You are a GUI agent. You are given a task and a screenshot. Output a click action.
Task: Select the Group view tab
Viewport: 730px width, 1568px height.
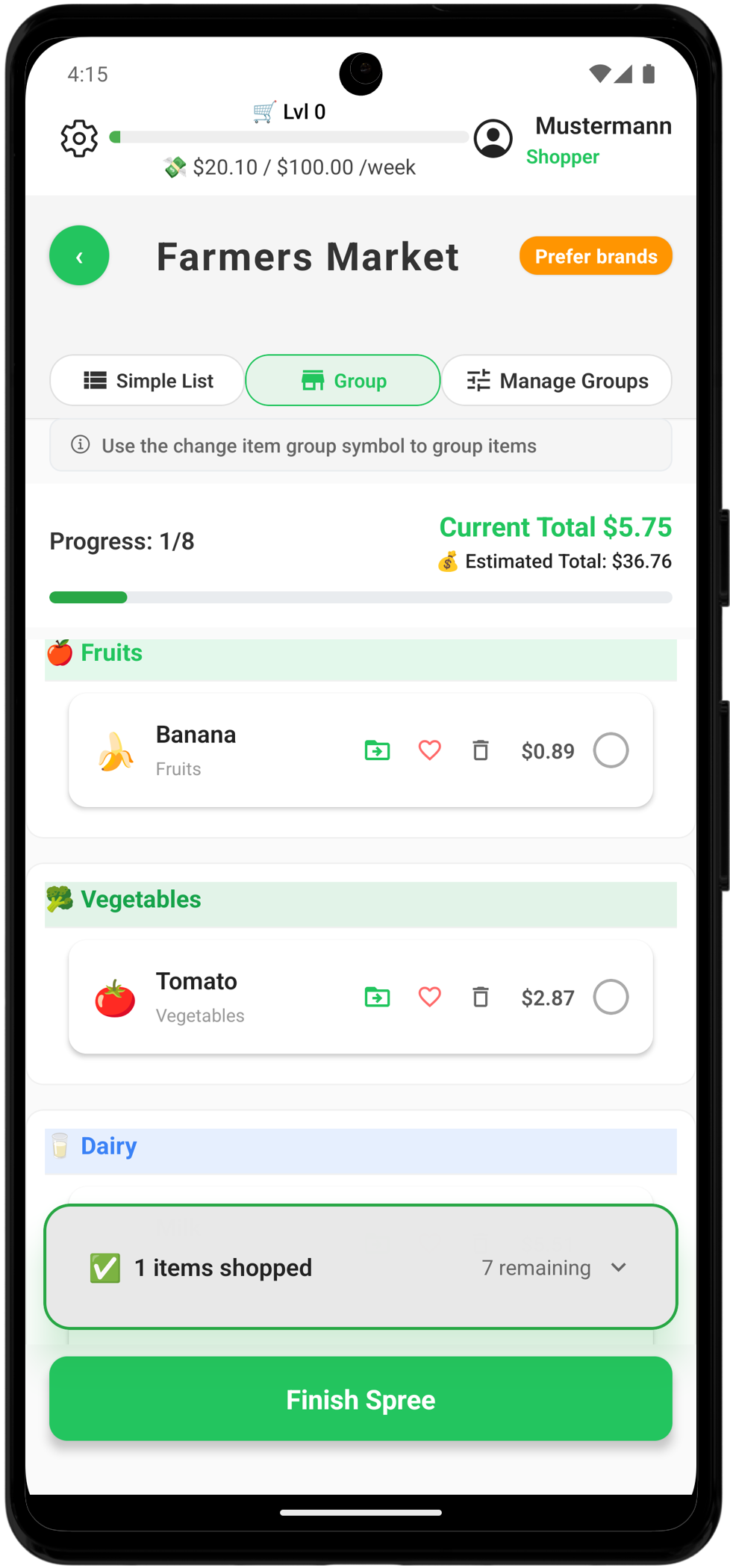(343, 381)
